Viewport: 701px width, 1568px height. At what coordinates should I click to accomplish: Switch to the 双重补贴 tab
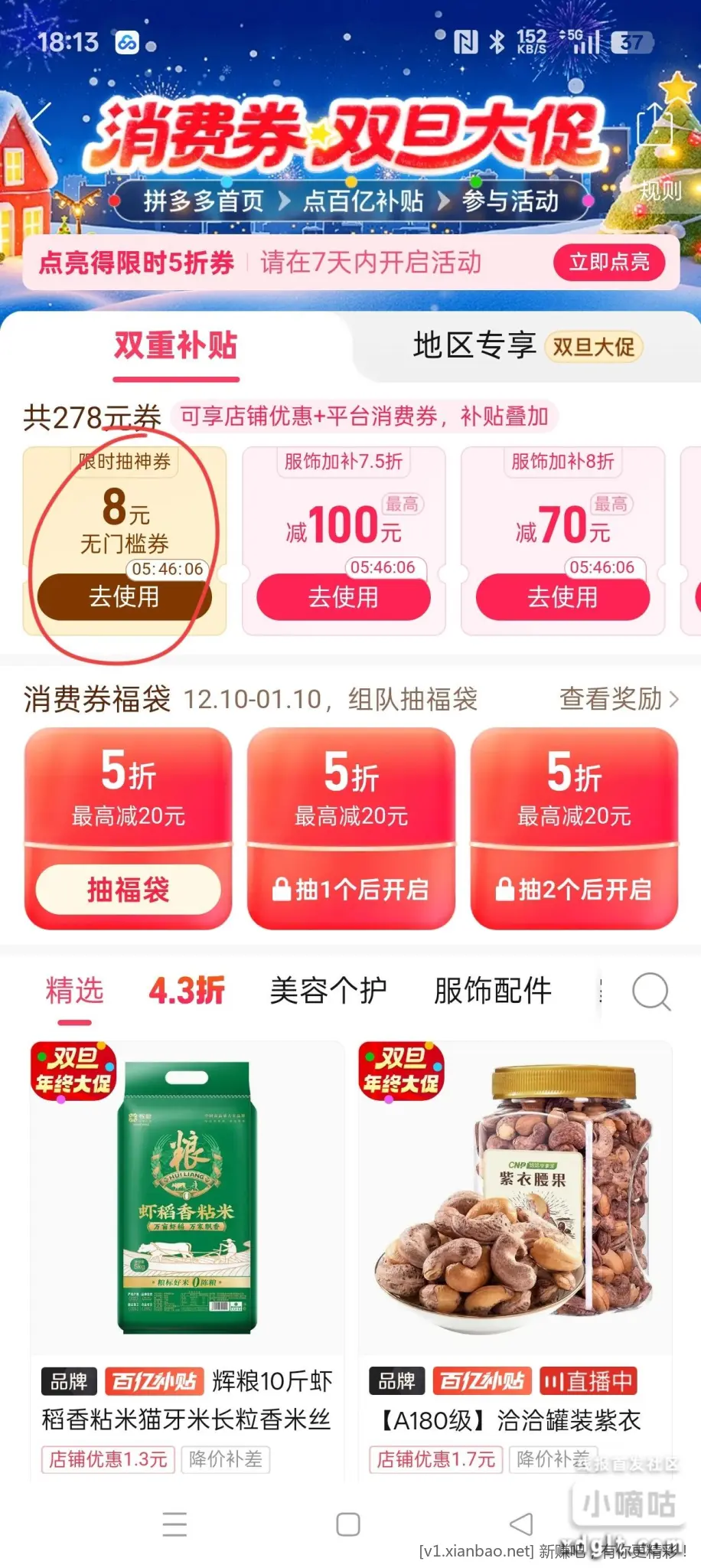tap(175, 346)
